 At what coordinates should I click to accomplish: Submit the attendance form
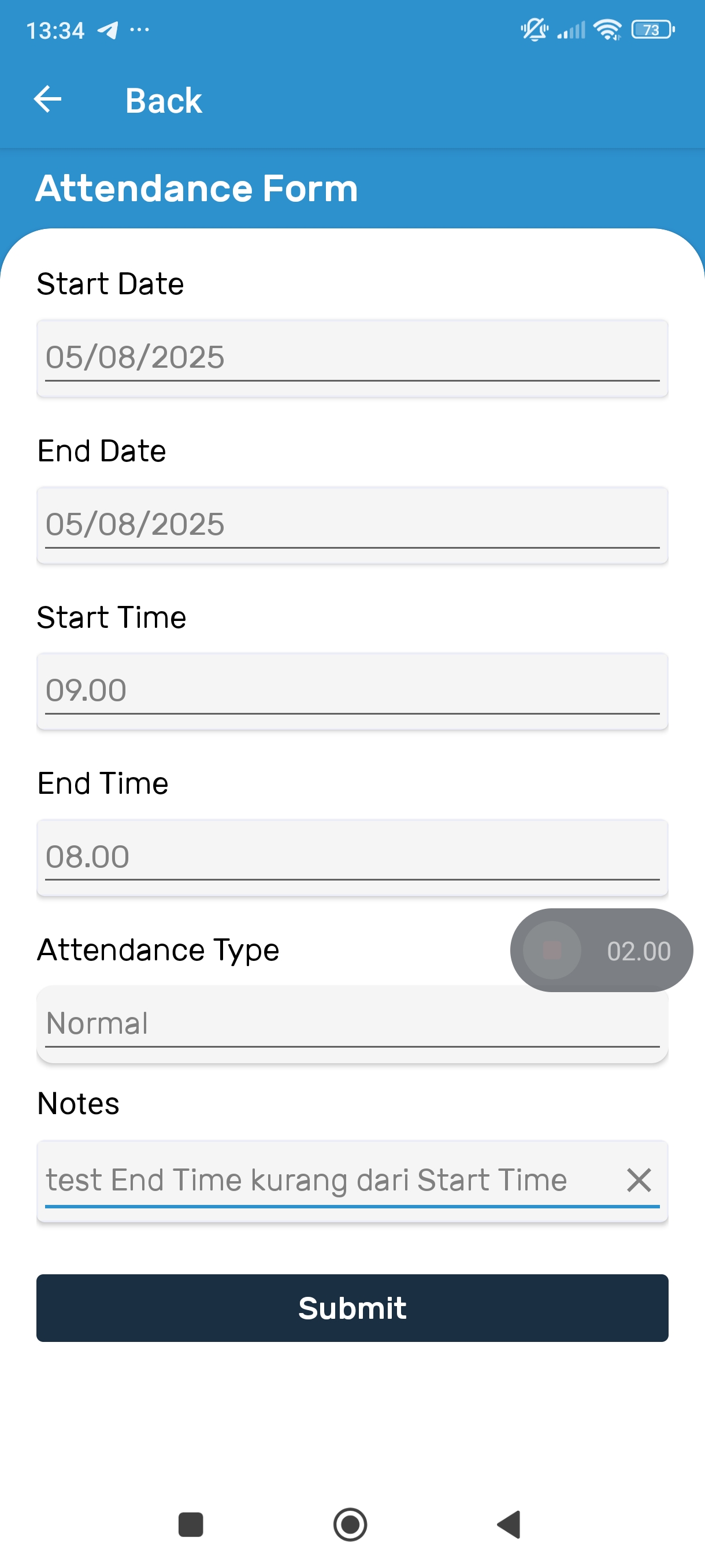pos(352,1308)
